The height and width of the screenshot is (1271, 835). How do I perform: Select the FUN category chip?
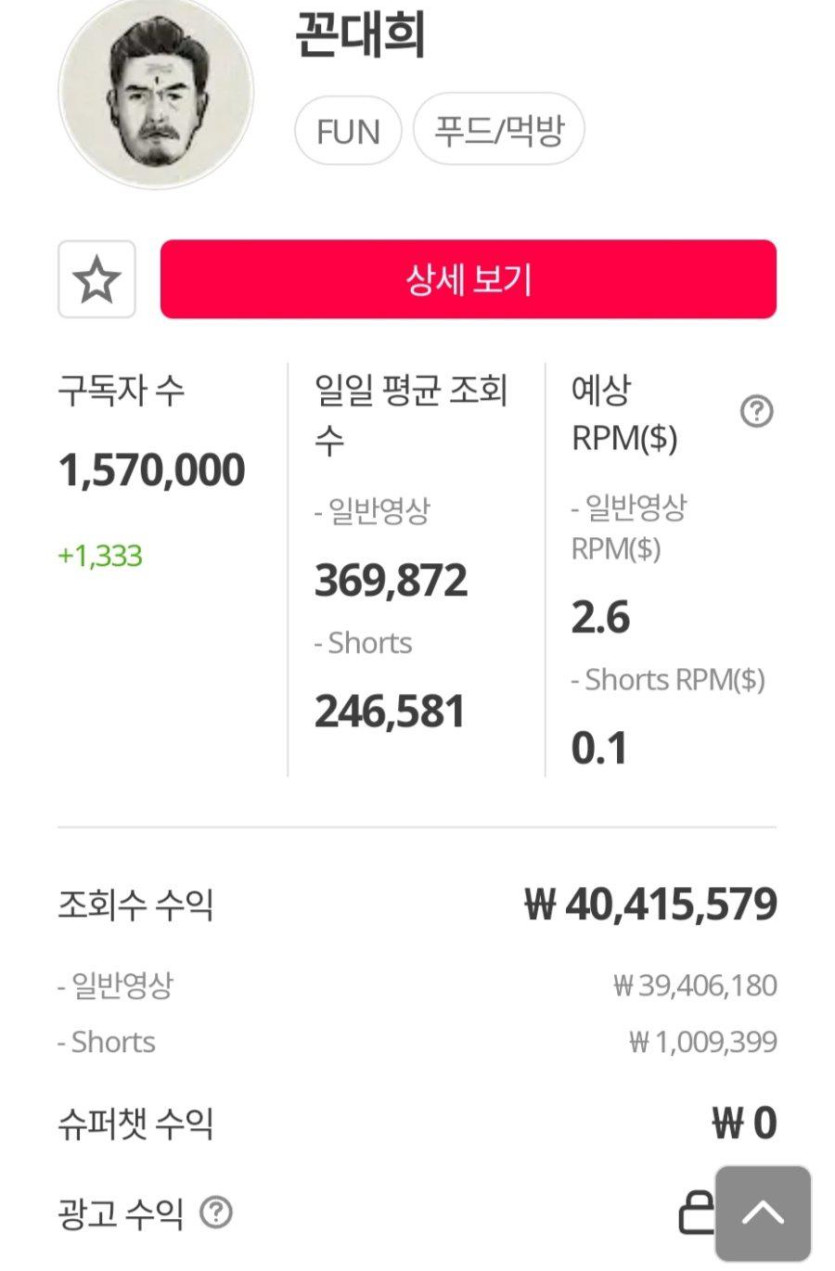click(348, 132)
